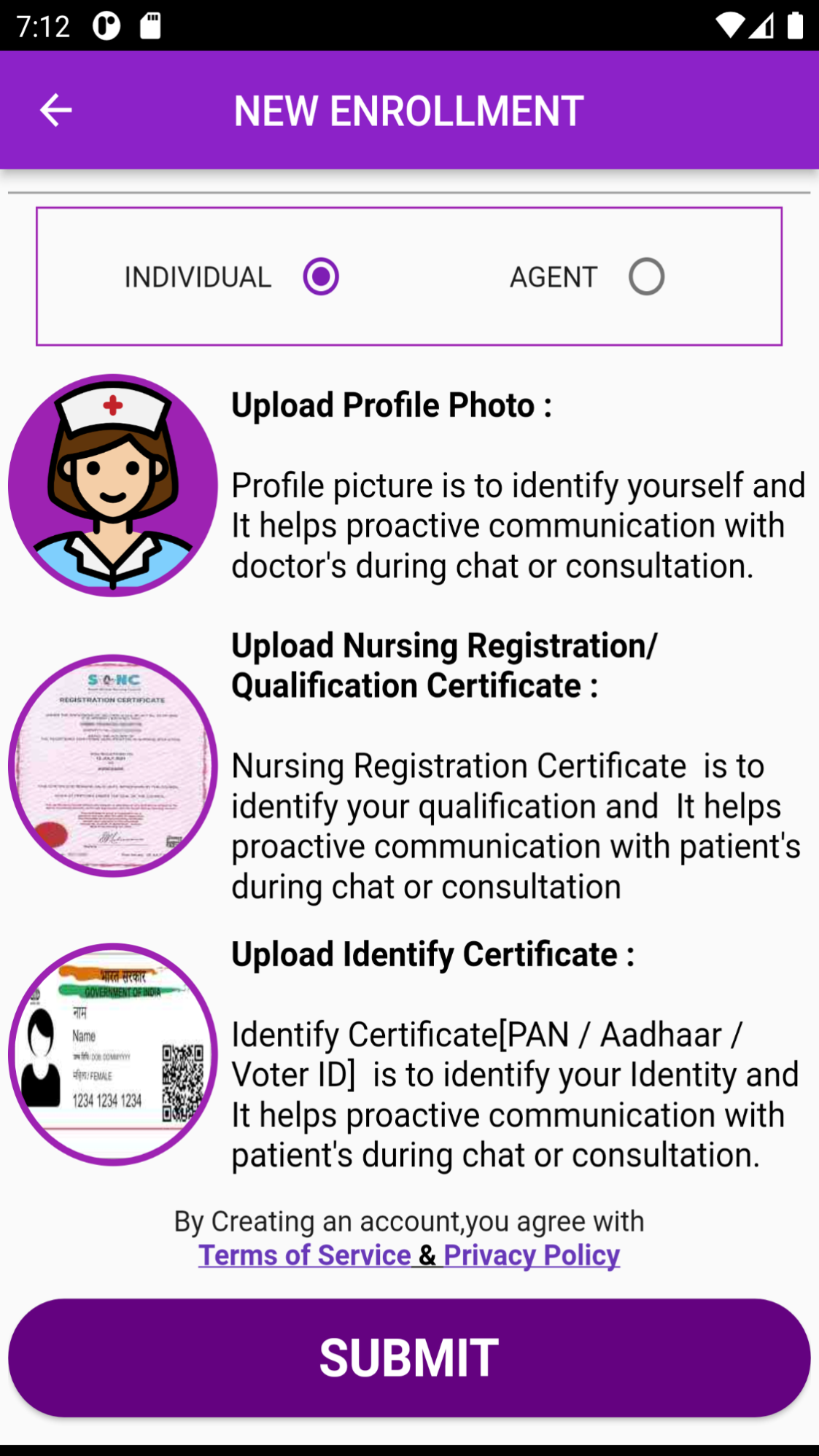This screenshot has width=819, height=1456.
Task: Select the INDIVIDUAL radio option
Action: coord(320,277)
